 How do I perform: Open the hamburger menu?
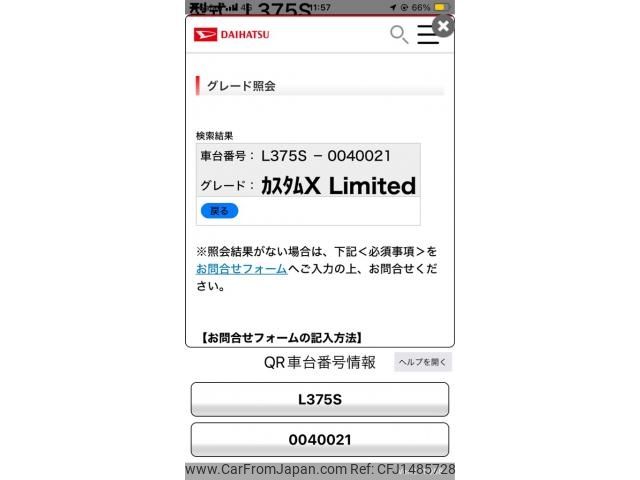428,36
